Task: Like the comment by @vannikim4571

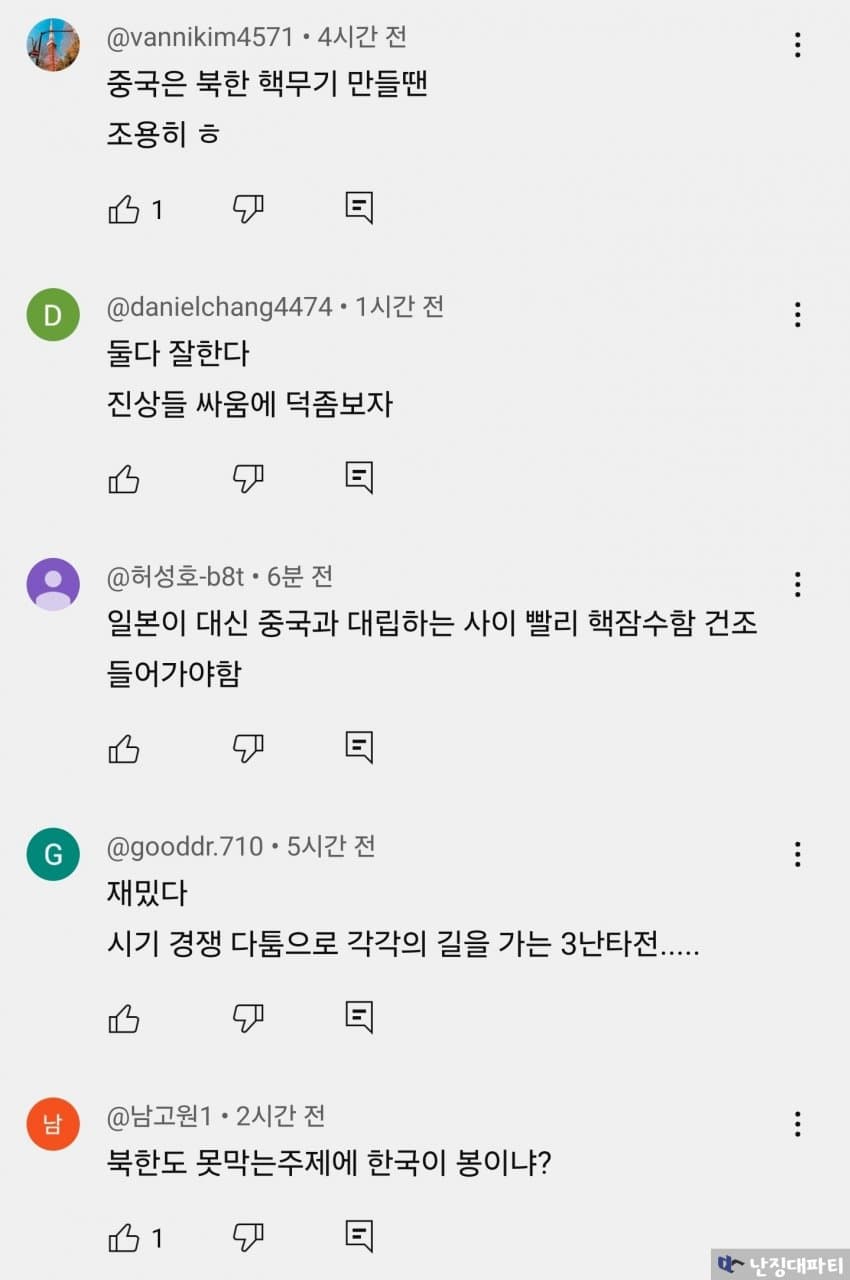Action: point(124,209)
